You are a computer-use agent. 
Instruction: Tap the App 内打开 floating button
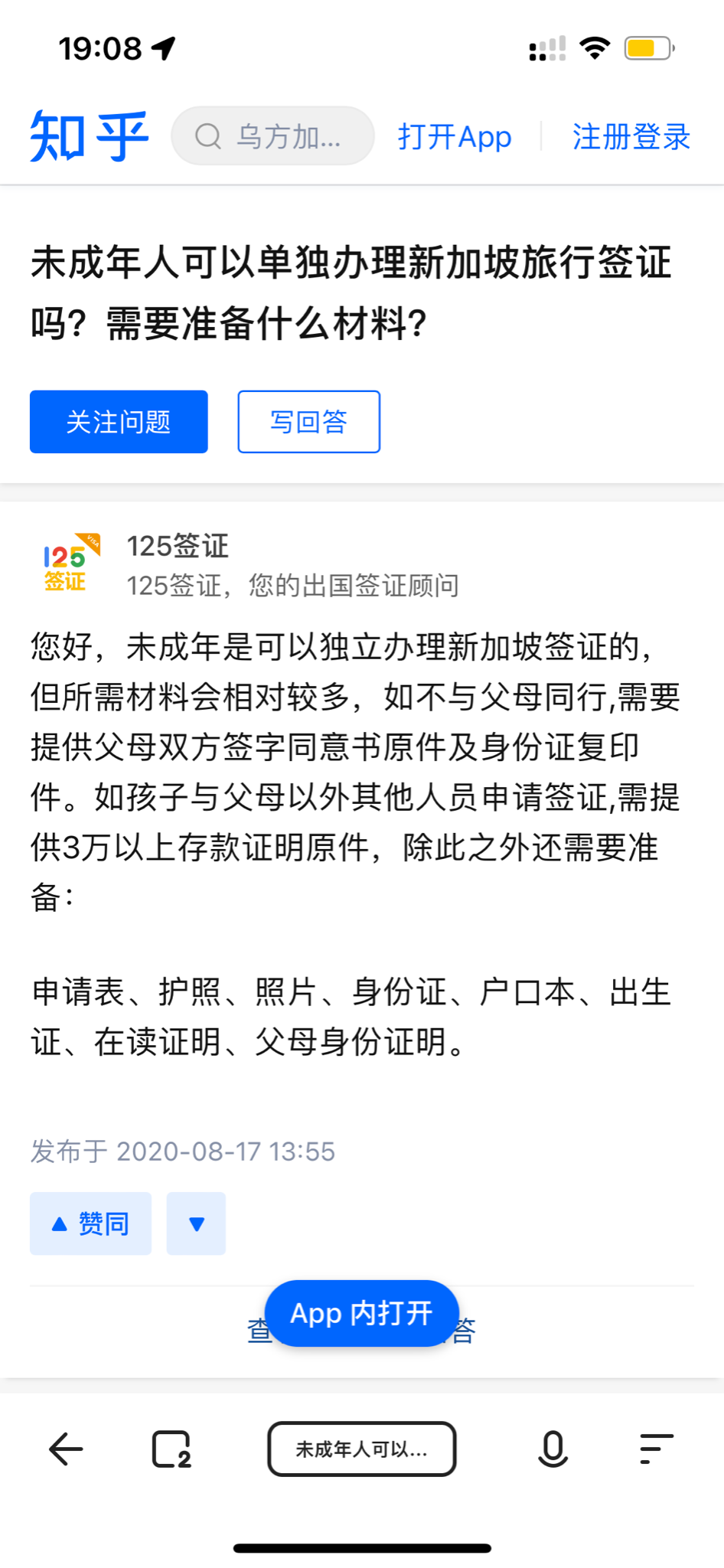361,1313
